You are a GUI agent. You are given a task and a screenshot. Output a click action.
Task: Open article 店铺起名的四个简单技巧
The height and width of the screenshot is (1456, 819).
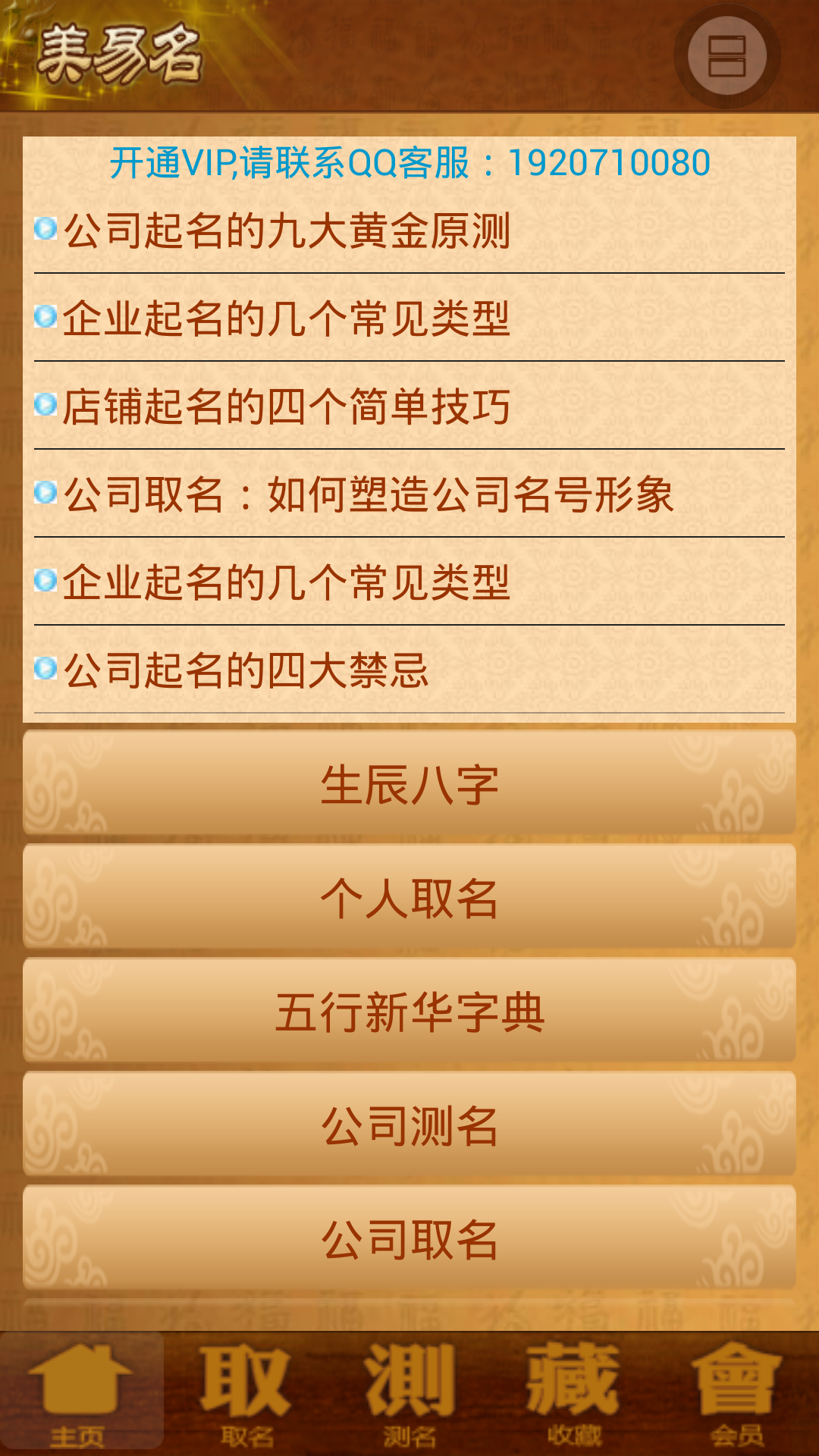tap(409, 406)
